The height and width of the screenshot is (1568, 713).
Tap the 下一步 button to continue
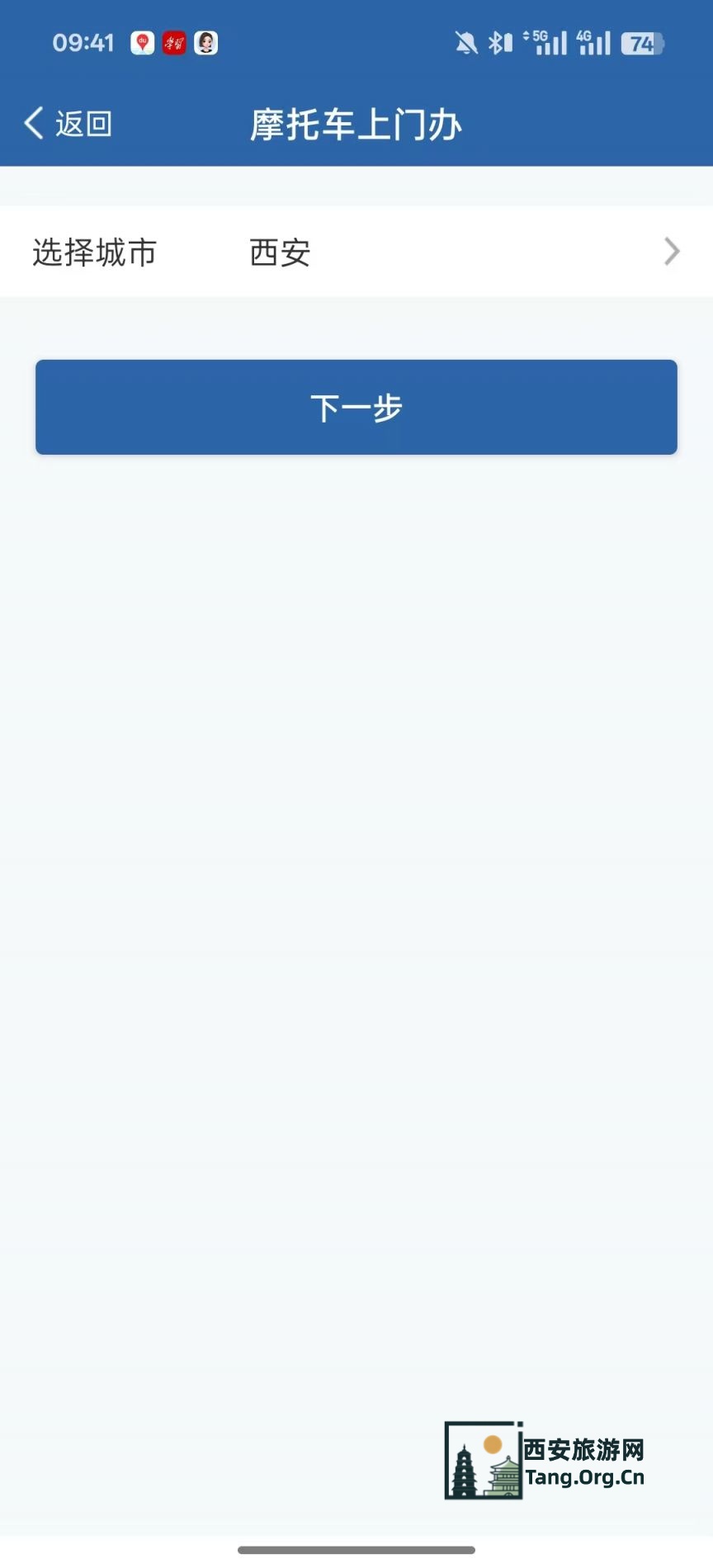(356, 407)
